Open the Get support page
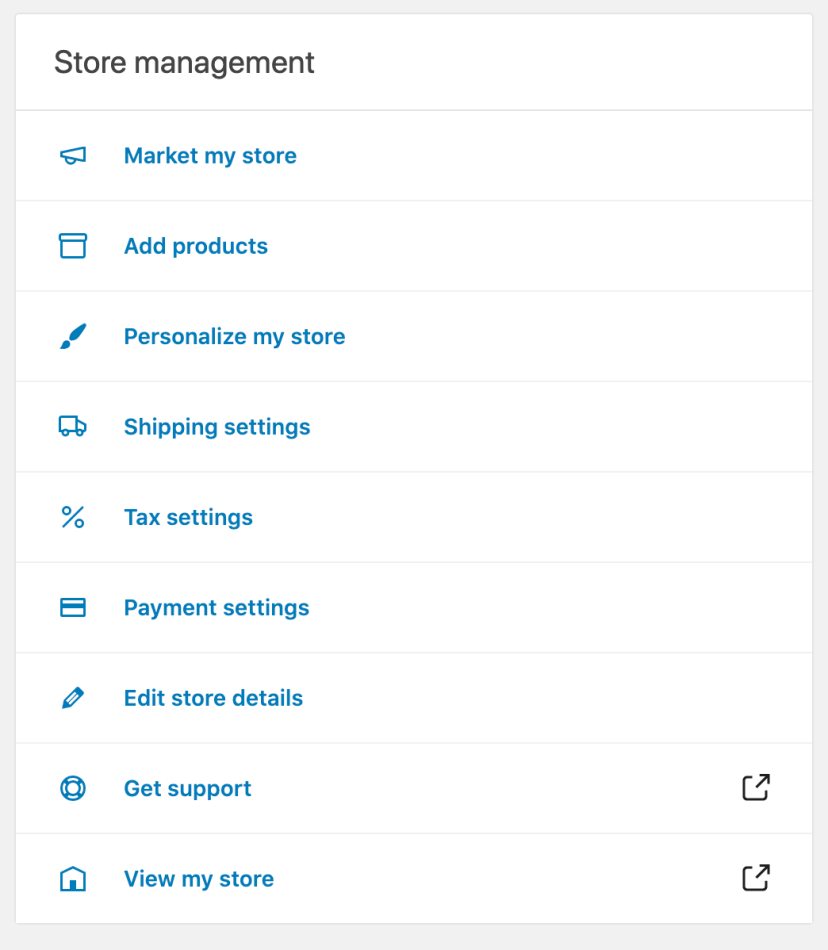 [x=187, y=788]
